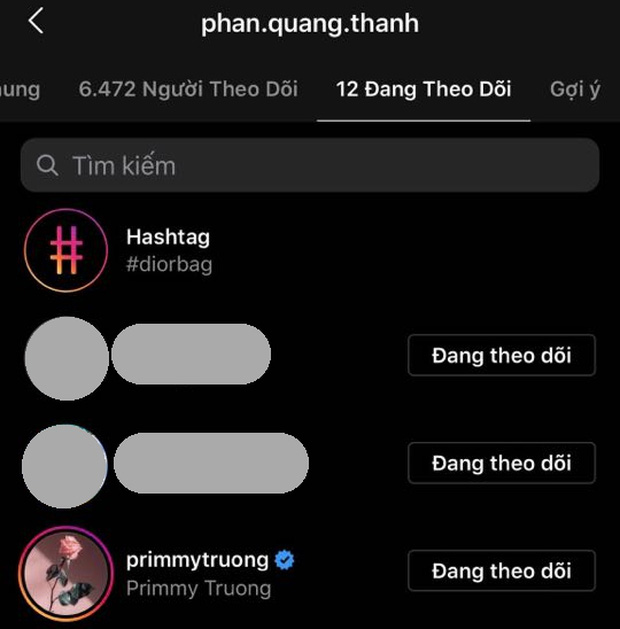Select the 12 Đang Theo Dõi tab
This screenshot has height=629, width=620.
tap(423, 89)
